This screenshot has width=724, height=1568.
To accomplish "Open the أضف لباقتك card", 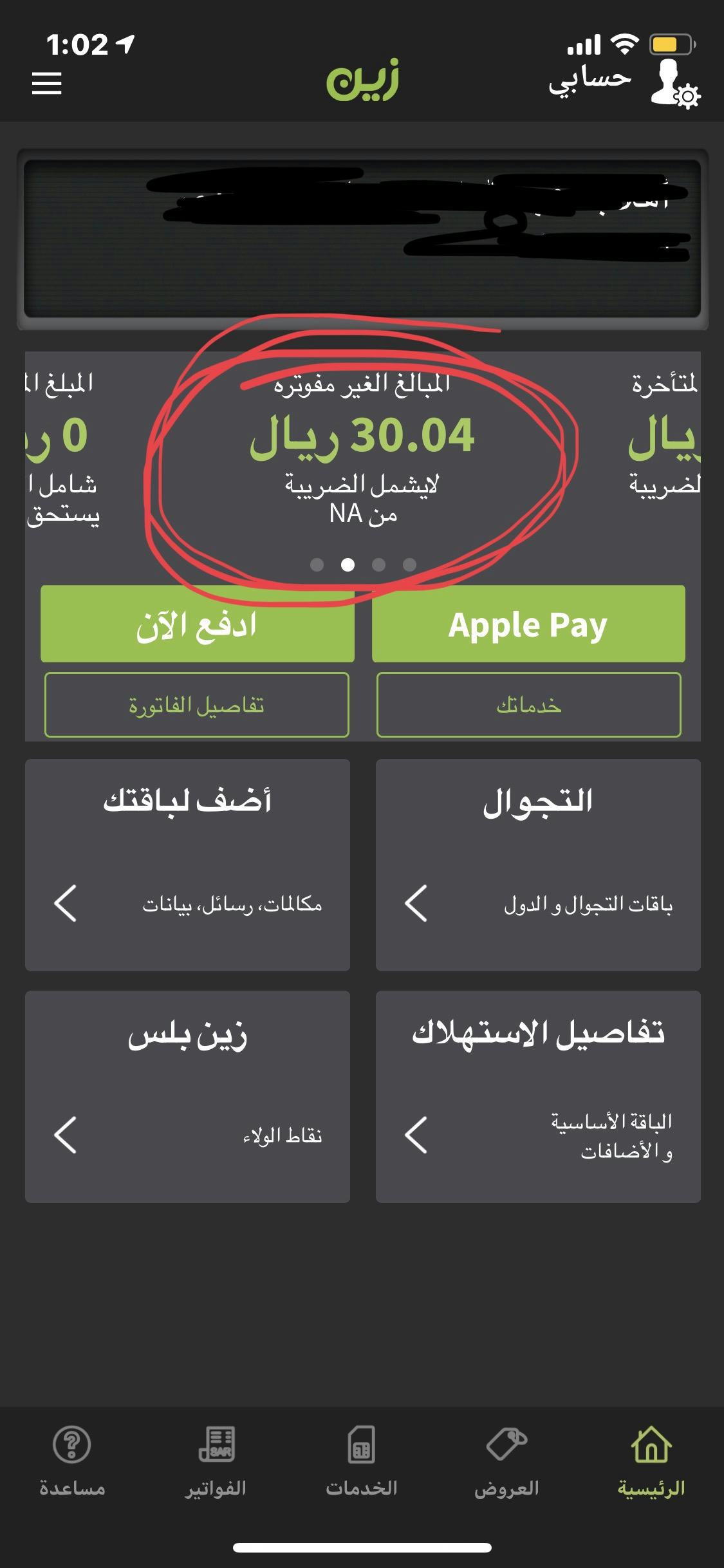I will (187, 864).
